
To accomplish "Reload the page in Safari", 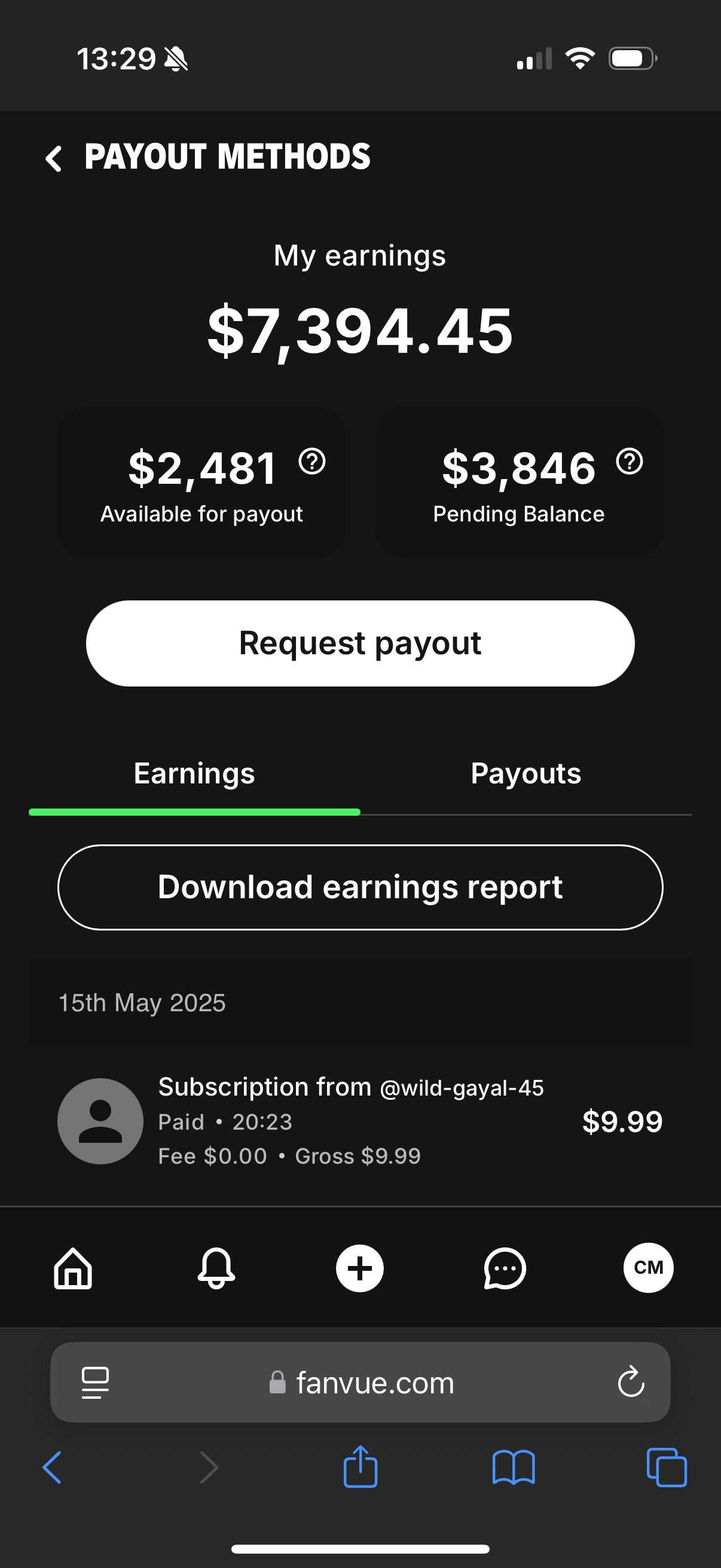I will (x=631, y=1382).
